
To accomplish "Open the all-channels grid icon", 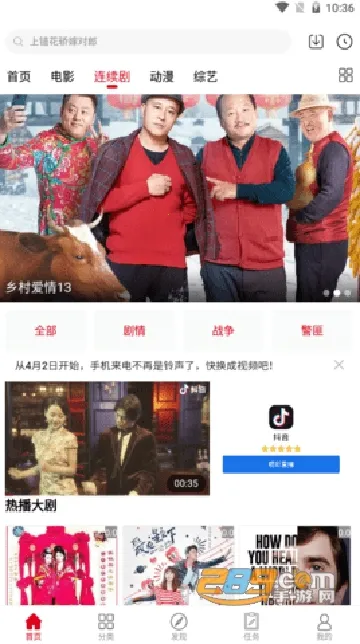I will coord(346,75).
